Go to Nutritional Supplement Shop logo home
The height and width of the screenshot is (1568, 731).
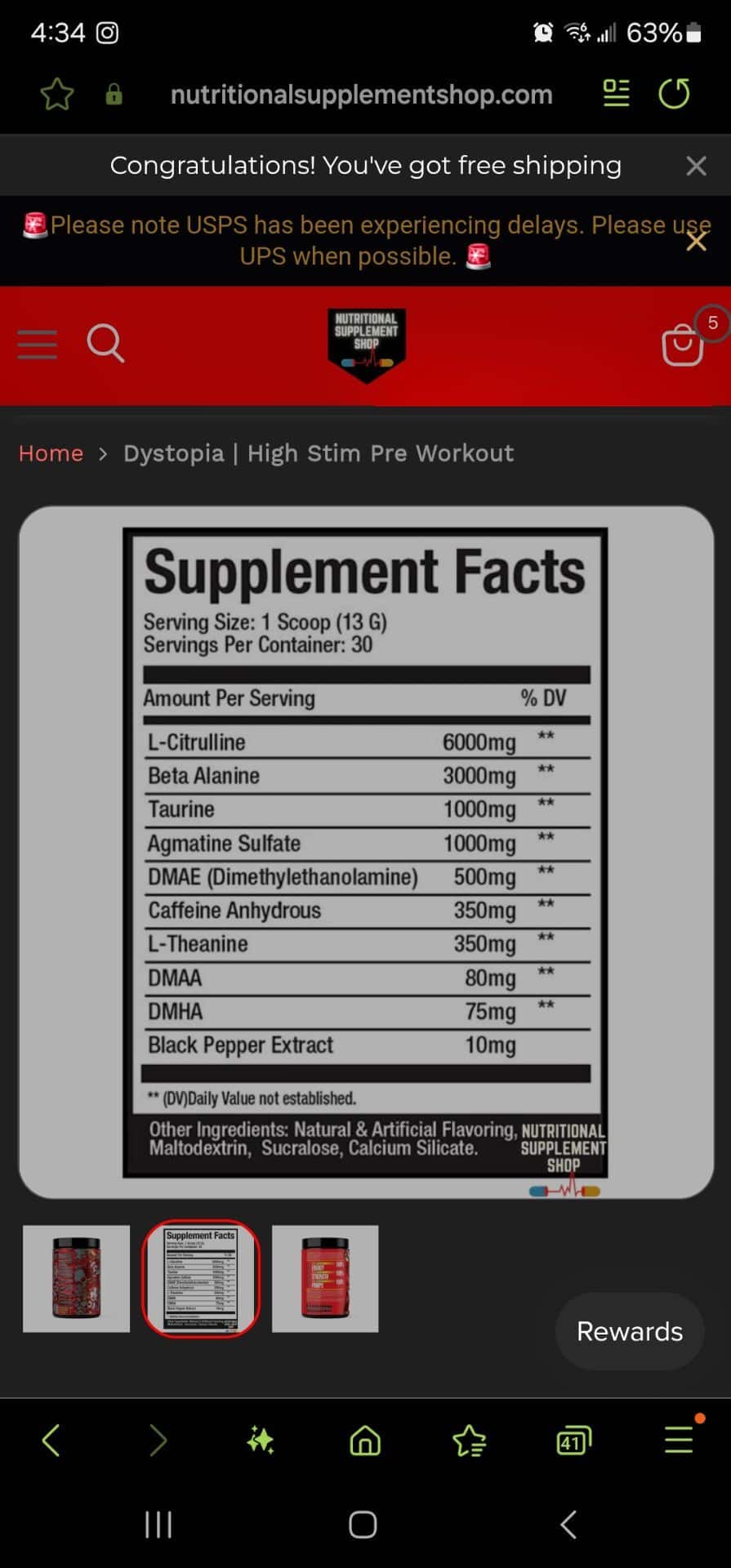point(366,345)
